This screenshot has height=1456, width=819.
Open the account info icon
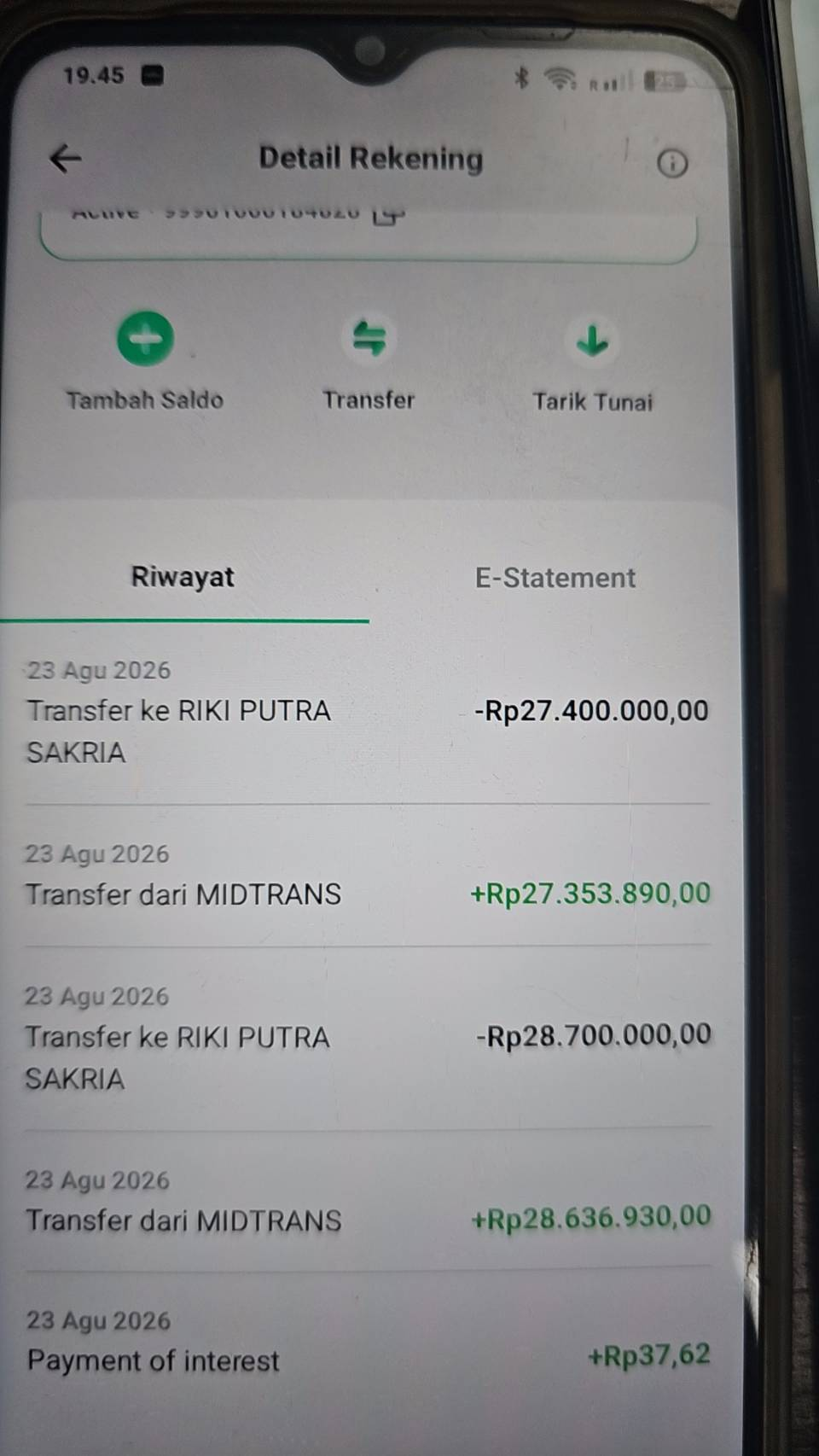click(672, 163)
